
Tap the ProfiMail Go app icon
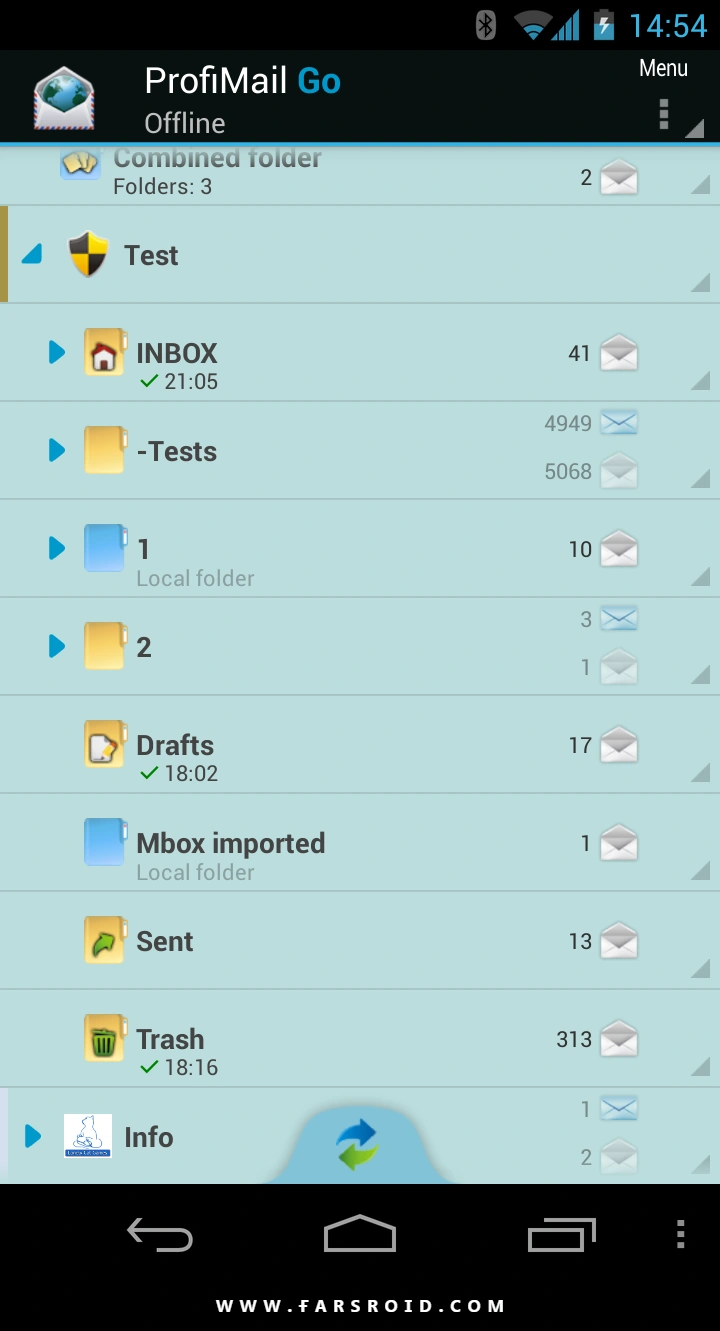point(64,98)
